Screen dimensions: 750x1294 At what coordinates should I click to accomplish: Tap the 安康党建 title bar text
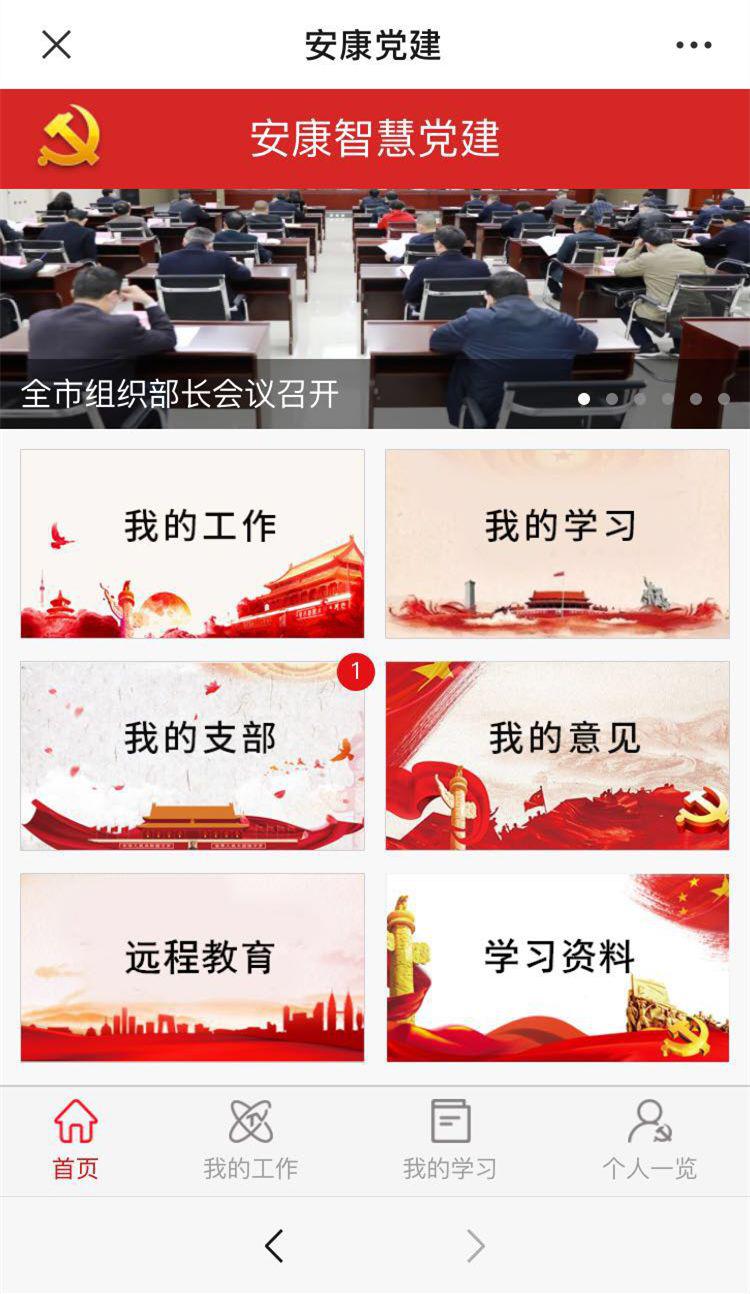click(375, 43)
